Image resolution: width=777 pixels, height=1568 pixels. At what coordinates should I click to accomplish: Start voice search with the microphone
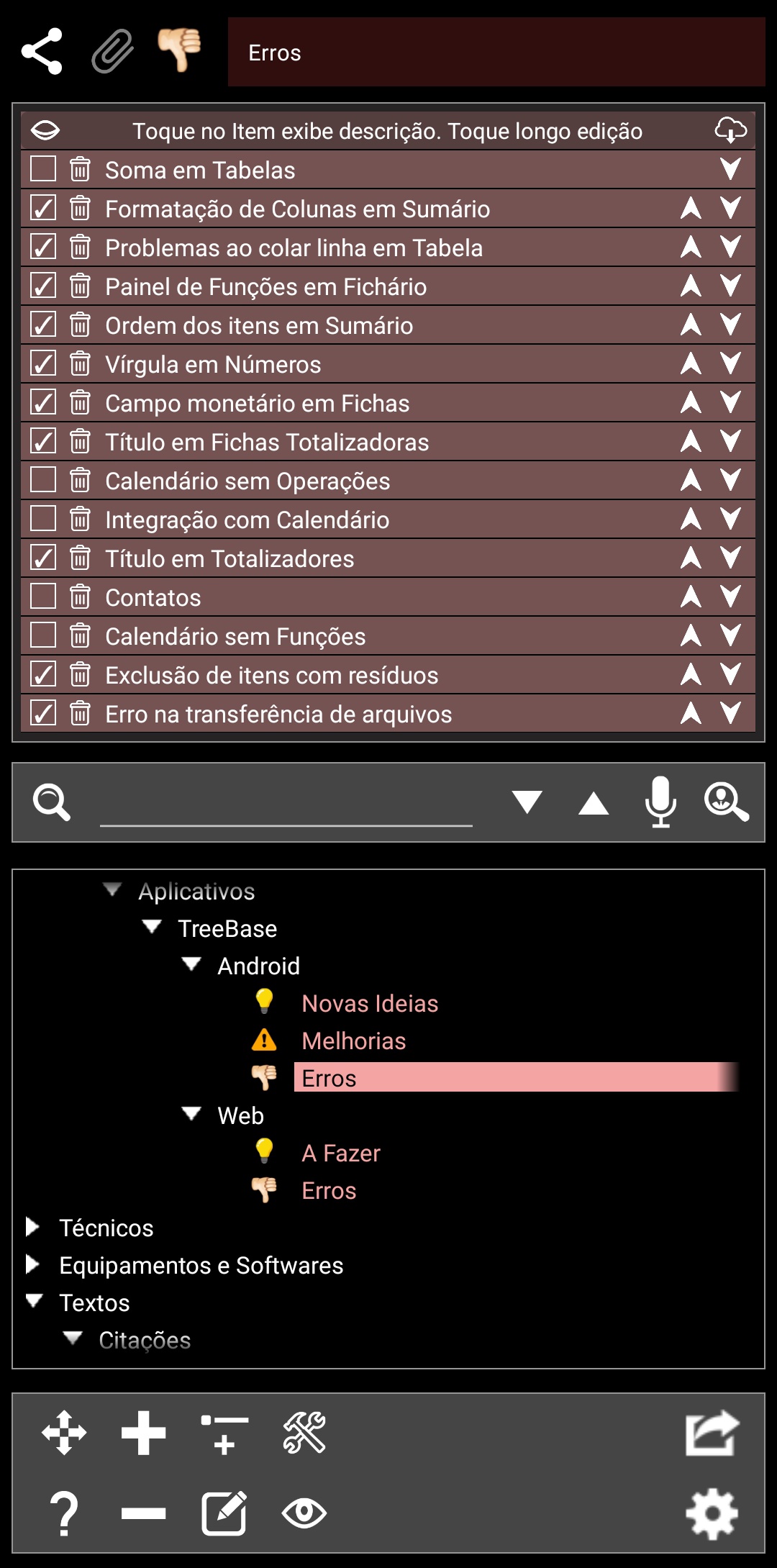point(660,802)
